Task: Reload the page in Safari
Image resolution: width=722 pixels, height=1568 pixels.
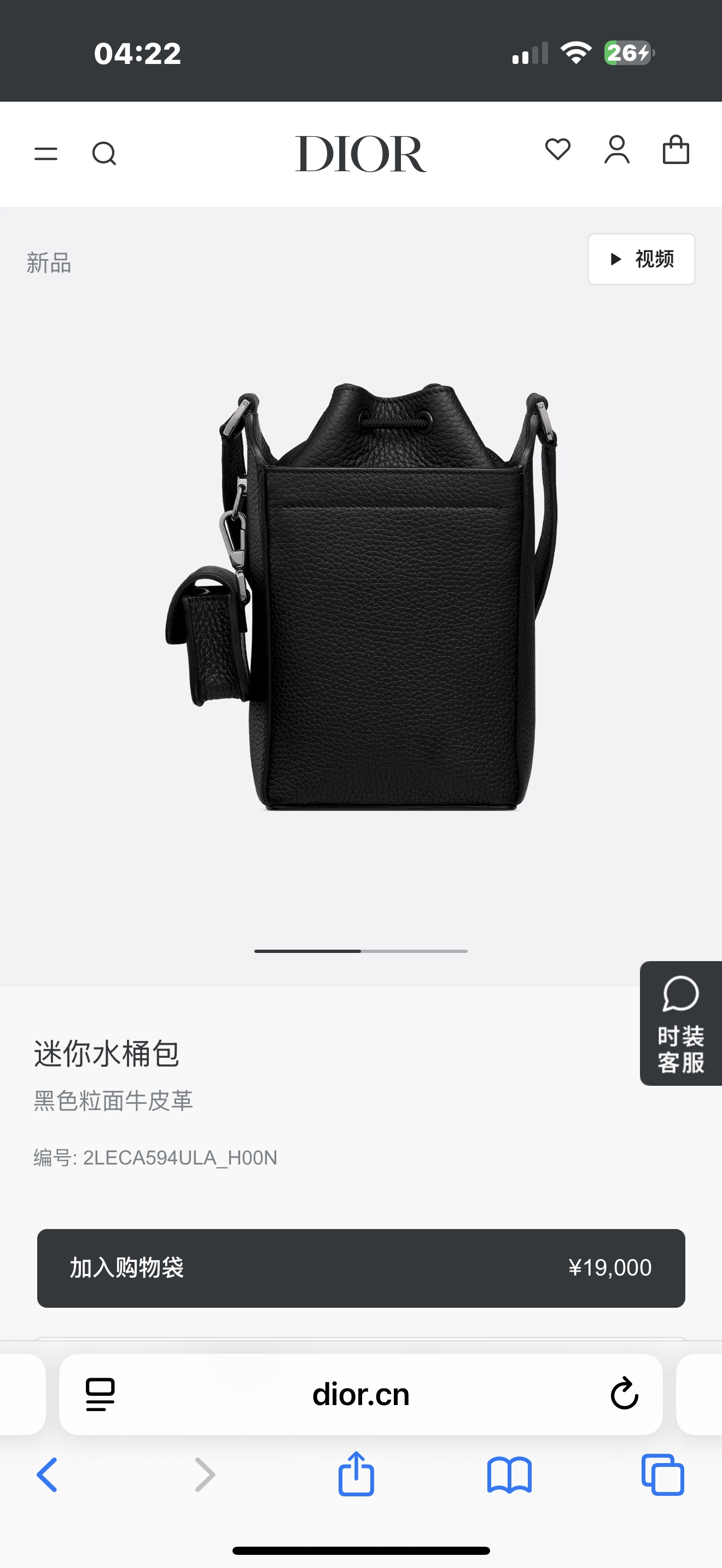Action: [624, 1394]
